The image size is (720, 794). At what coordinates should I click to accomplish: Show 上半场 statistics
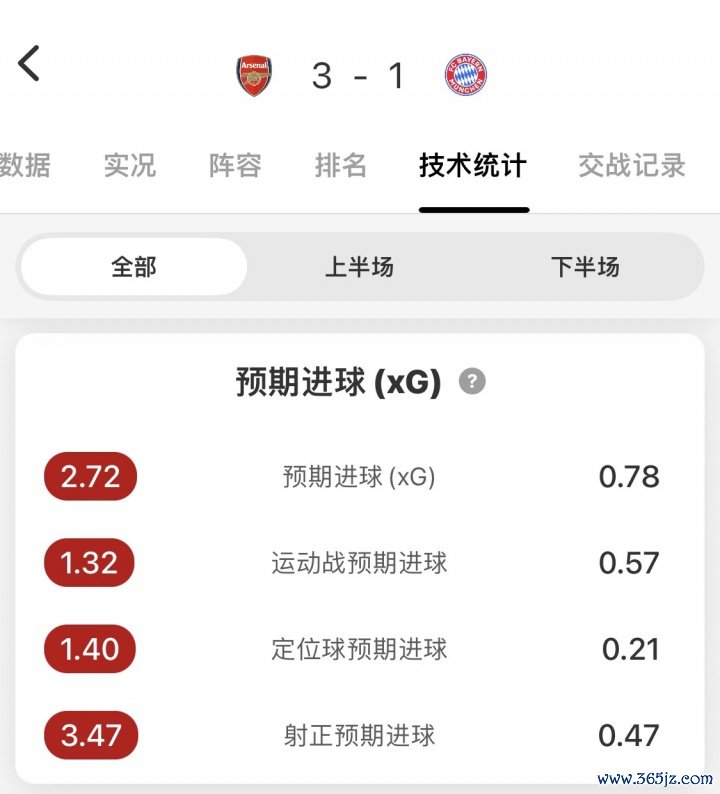pyautogui.click(x=359, y=267)
